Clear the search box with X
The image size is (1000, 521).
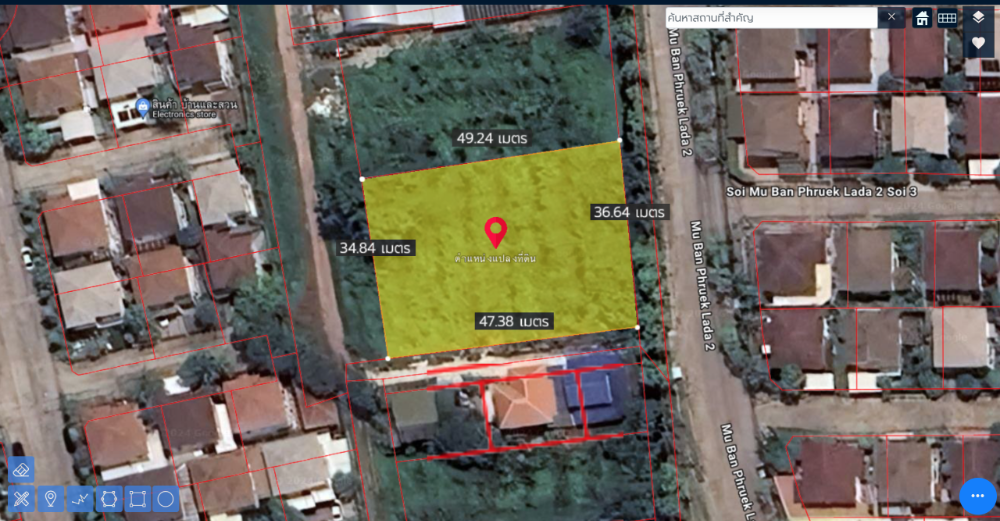tap(892, 17)
